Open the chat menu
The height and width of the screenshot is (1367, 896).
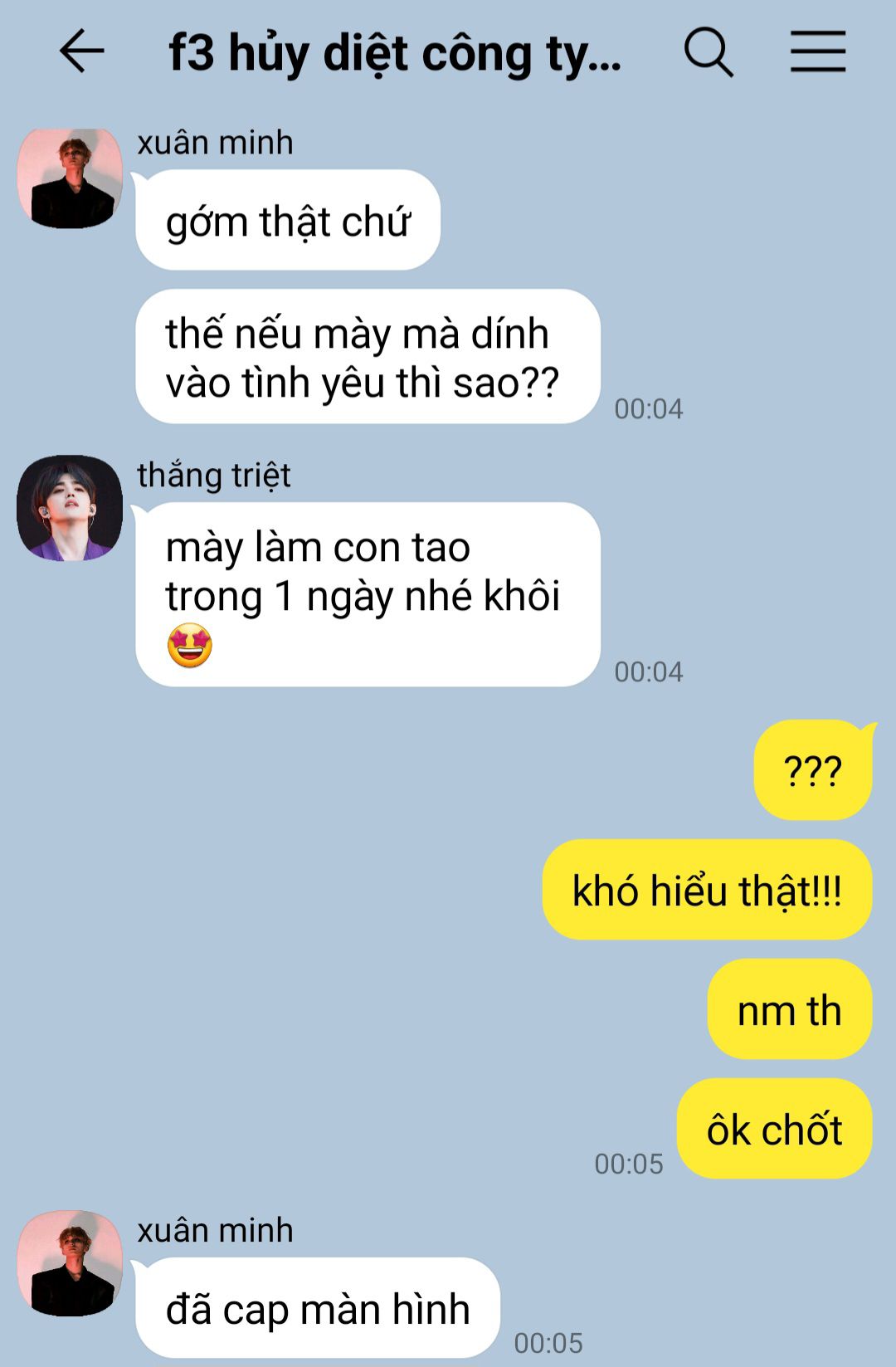click(x=817, y=51)
